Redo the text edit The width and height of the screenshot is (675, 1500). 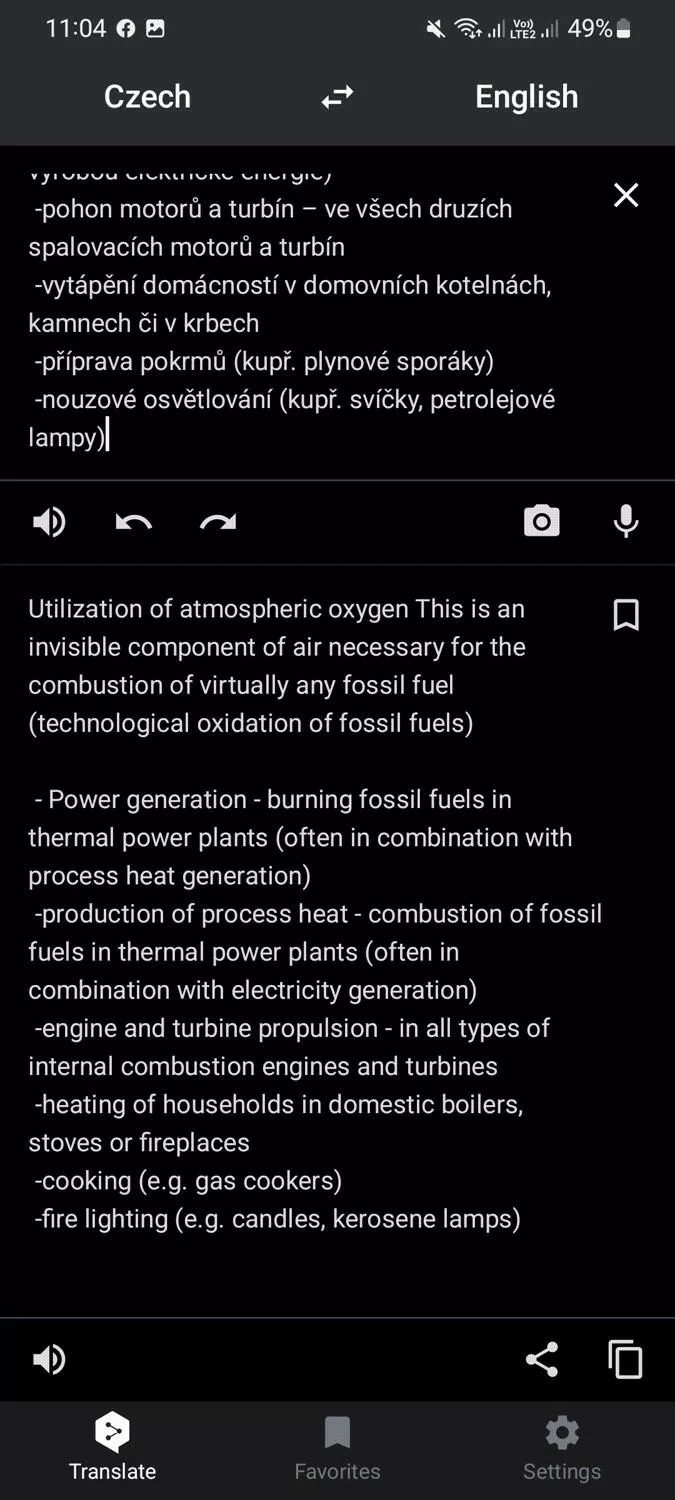click(218, 522)
